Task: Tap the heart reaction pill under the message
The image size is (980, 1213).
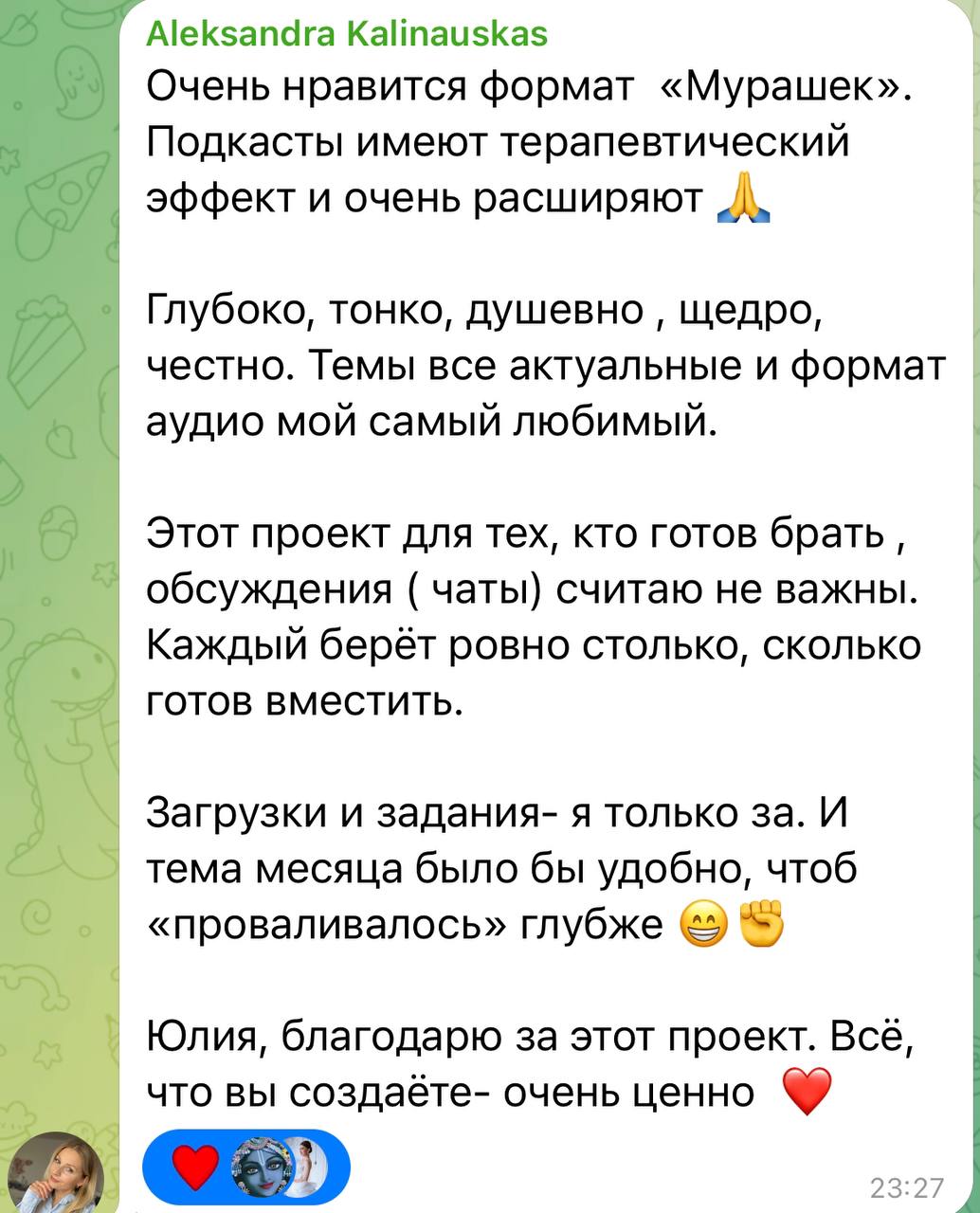Action: [x=245, y=1165]
